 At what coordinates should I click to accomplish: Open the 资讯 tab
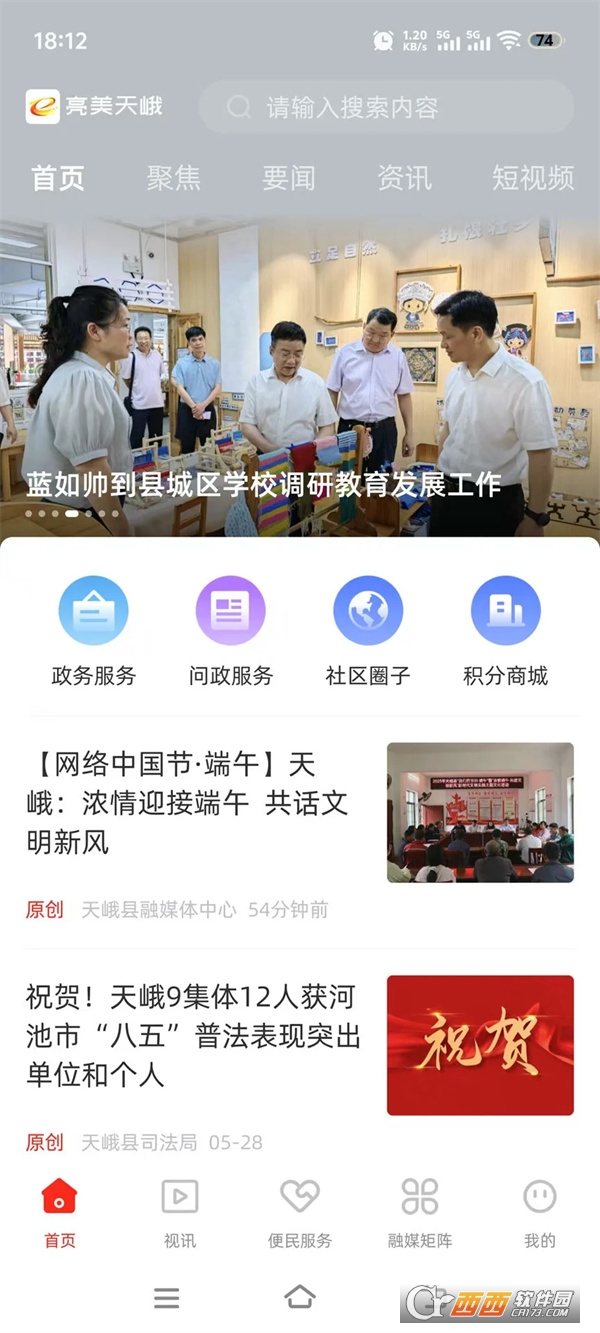click(x=404, y=178)
